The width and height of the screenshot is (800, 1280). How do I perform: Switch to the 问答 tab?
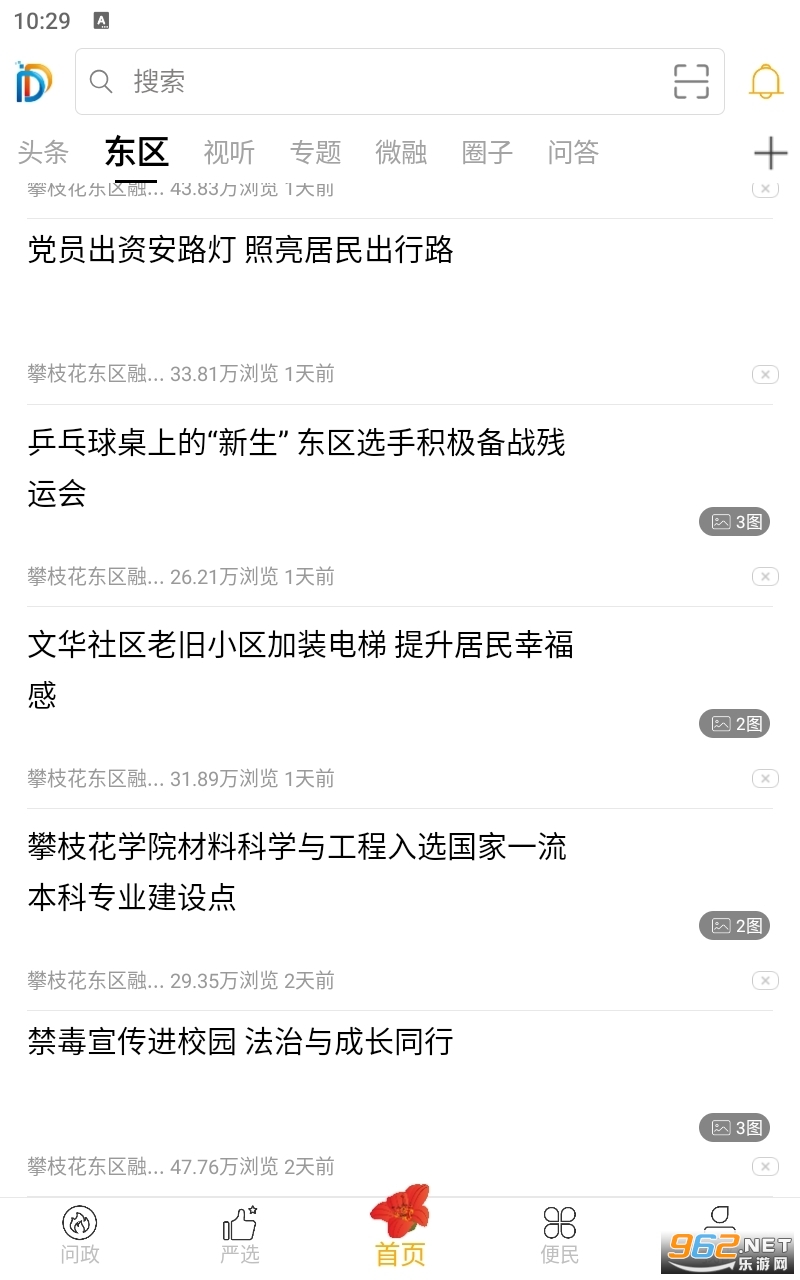(x=573, y=152)
